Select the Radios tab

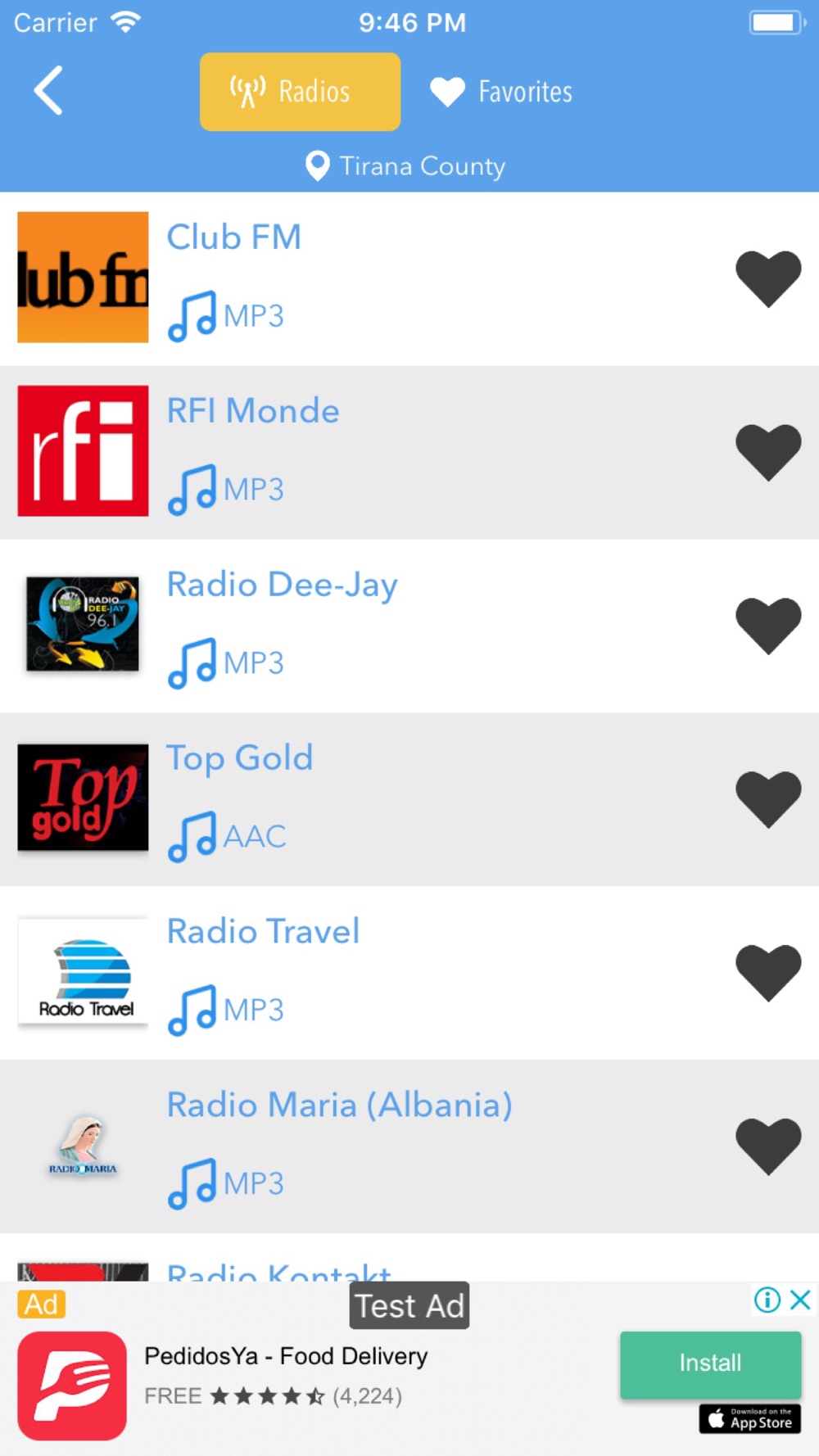click(x=300, y=92)
